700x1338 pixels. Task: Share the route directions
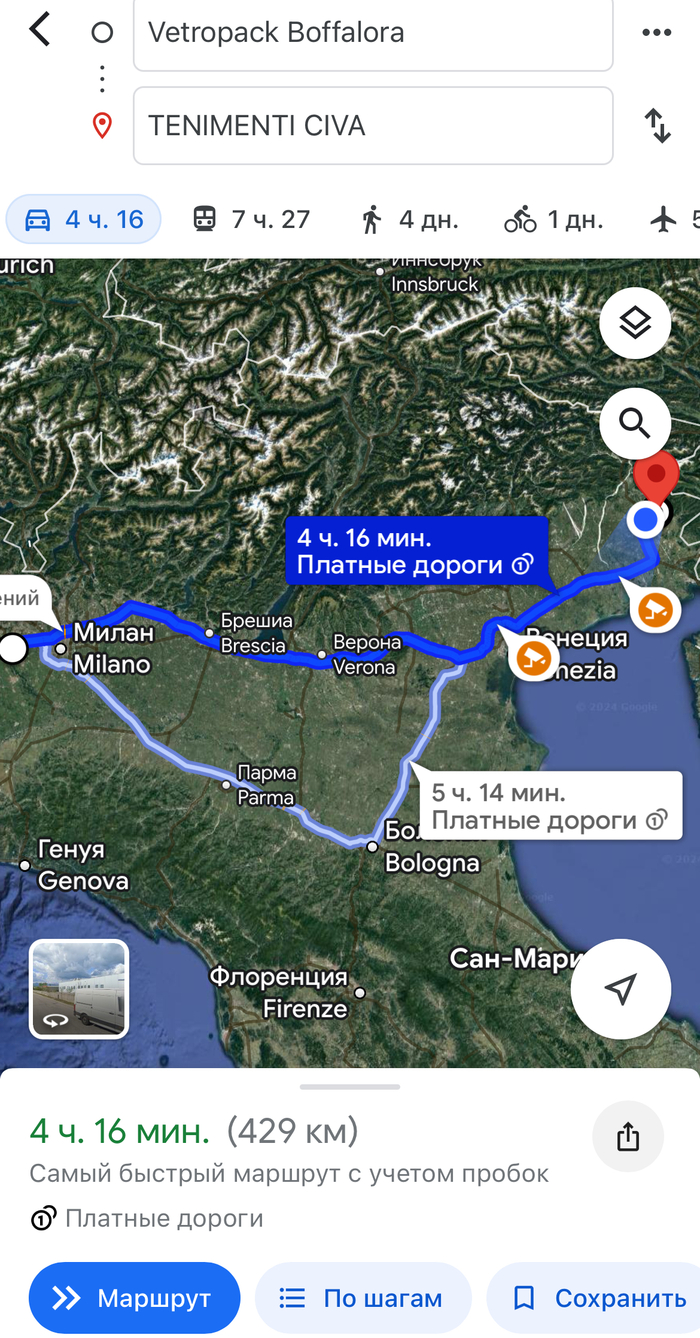pos(628,1136)
